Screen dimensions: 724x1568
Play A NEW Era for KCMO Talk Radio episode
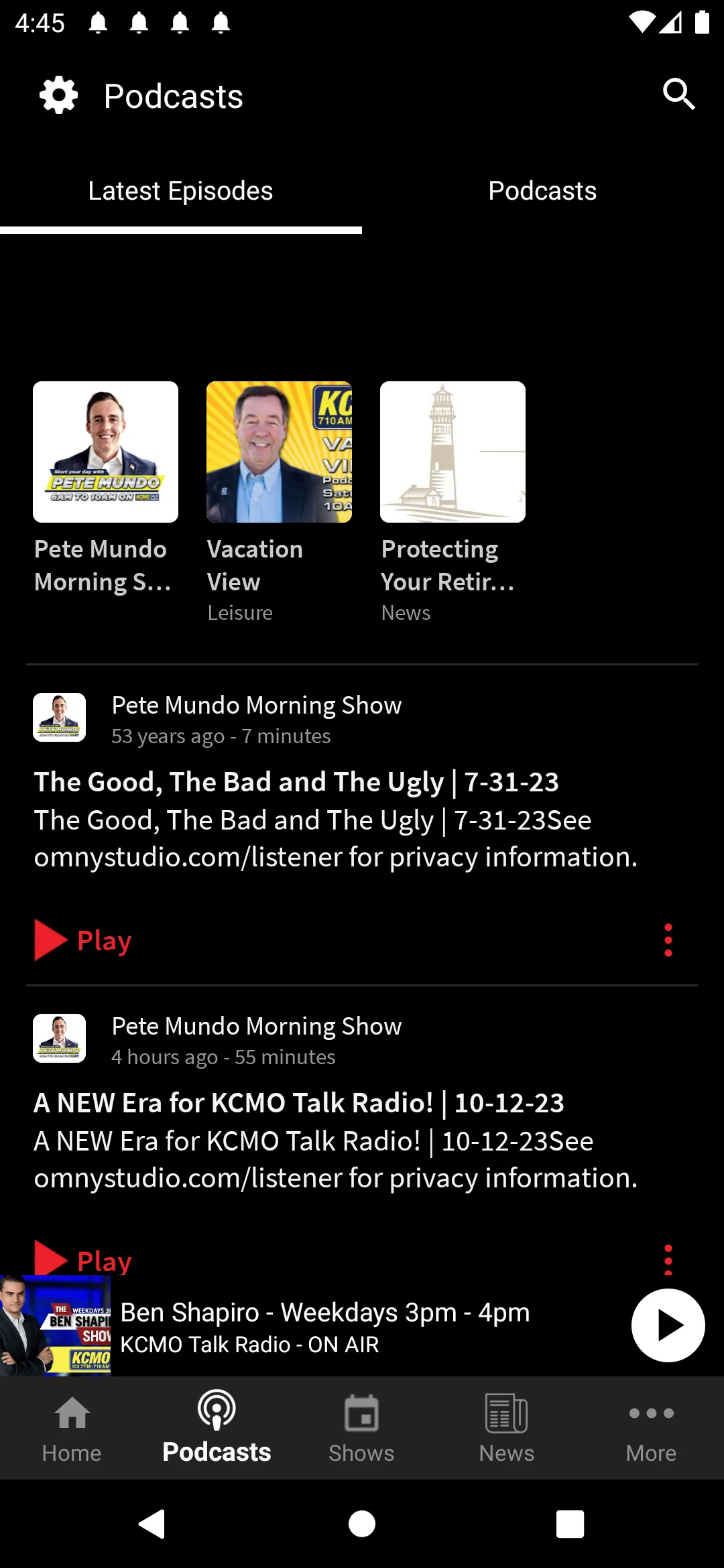[83, 1260]
